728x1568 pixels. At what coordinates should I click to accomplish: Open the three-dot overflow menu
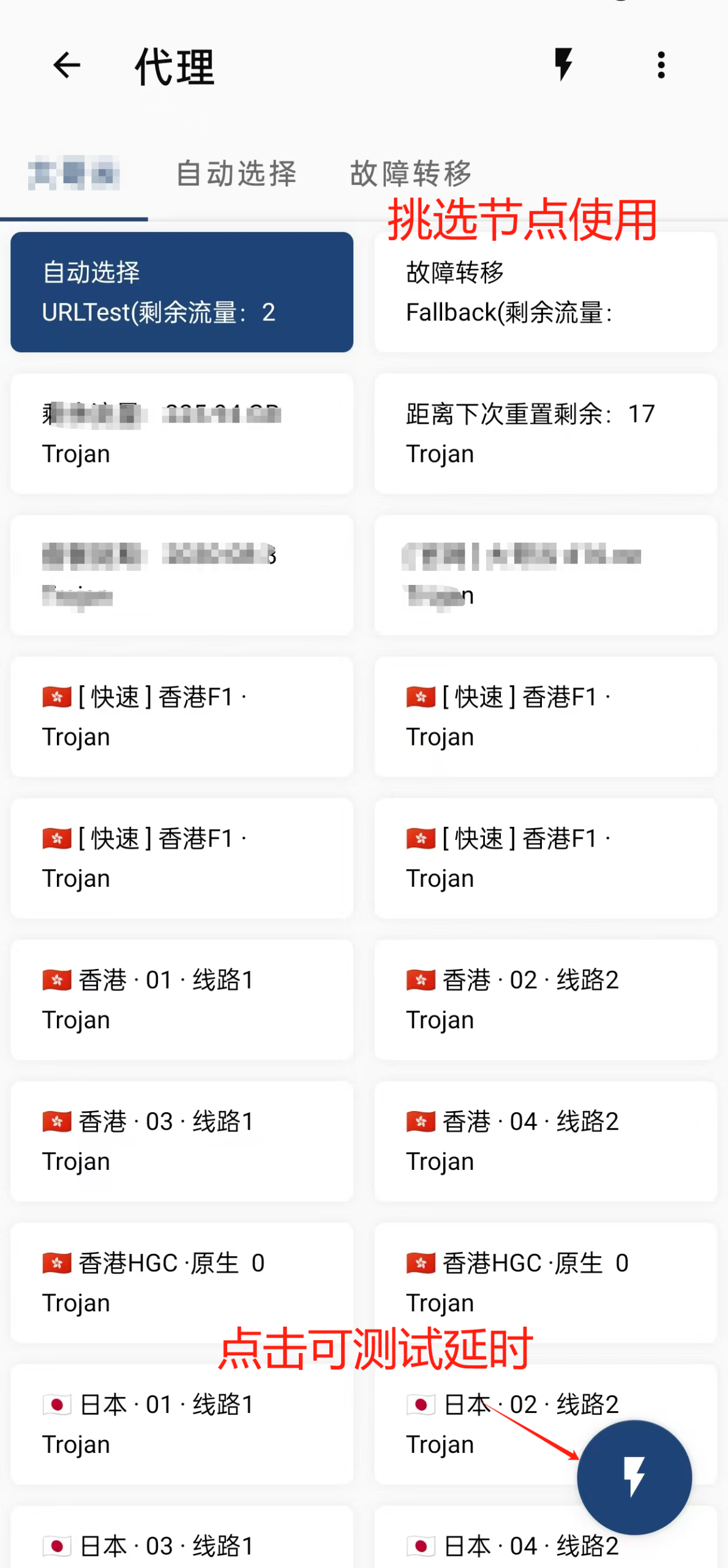pyautogui.click(x=661, y=66)
